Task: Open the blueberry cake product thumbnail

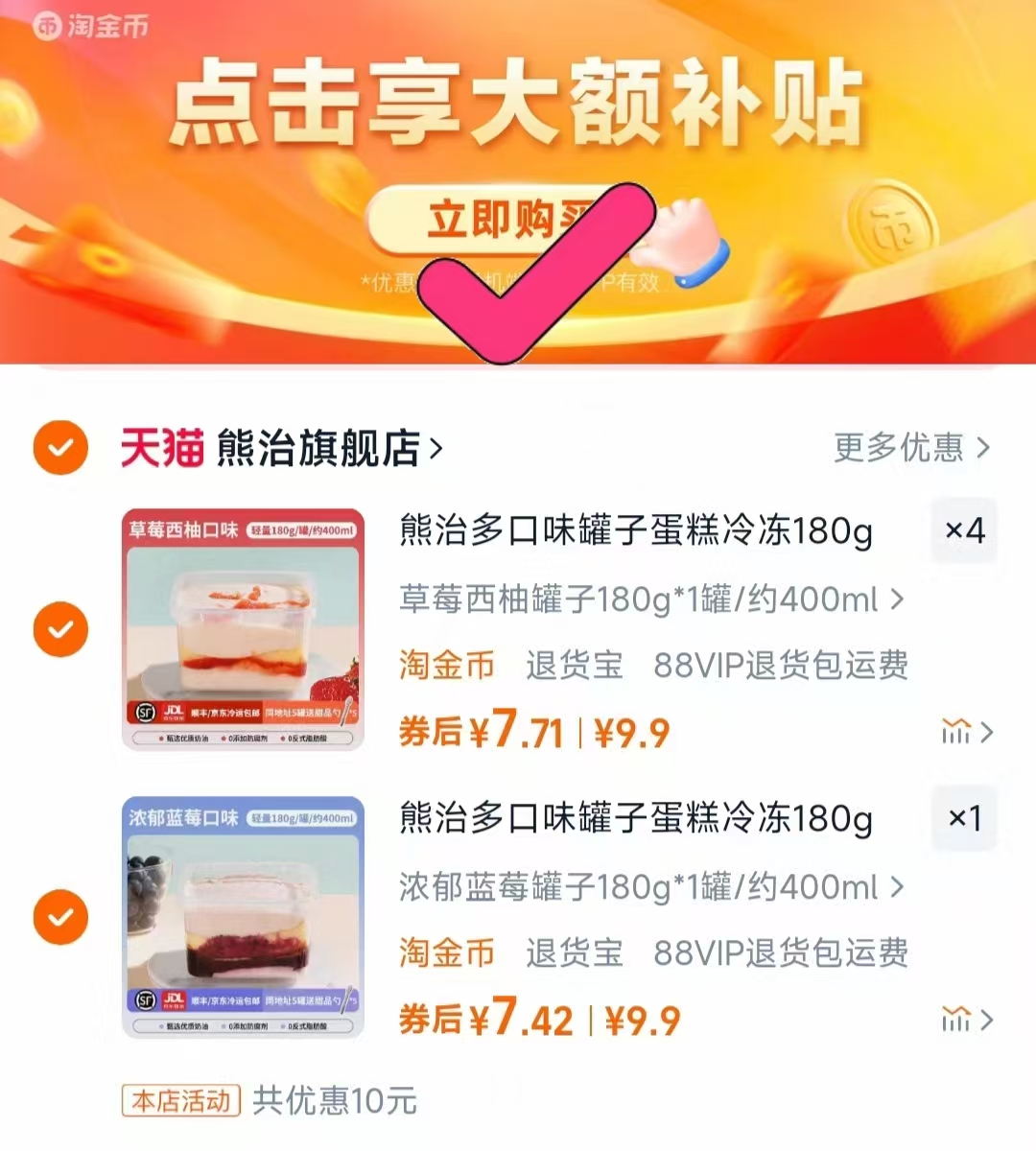Action: point(243,917)
